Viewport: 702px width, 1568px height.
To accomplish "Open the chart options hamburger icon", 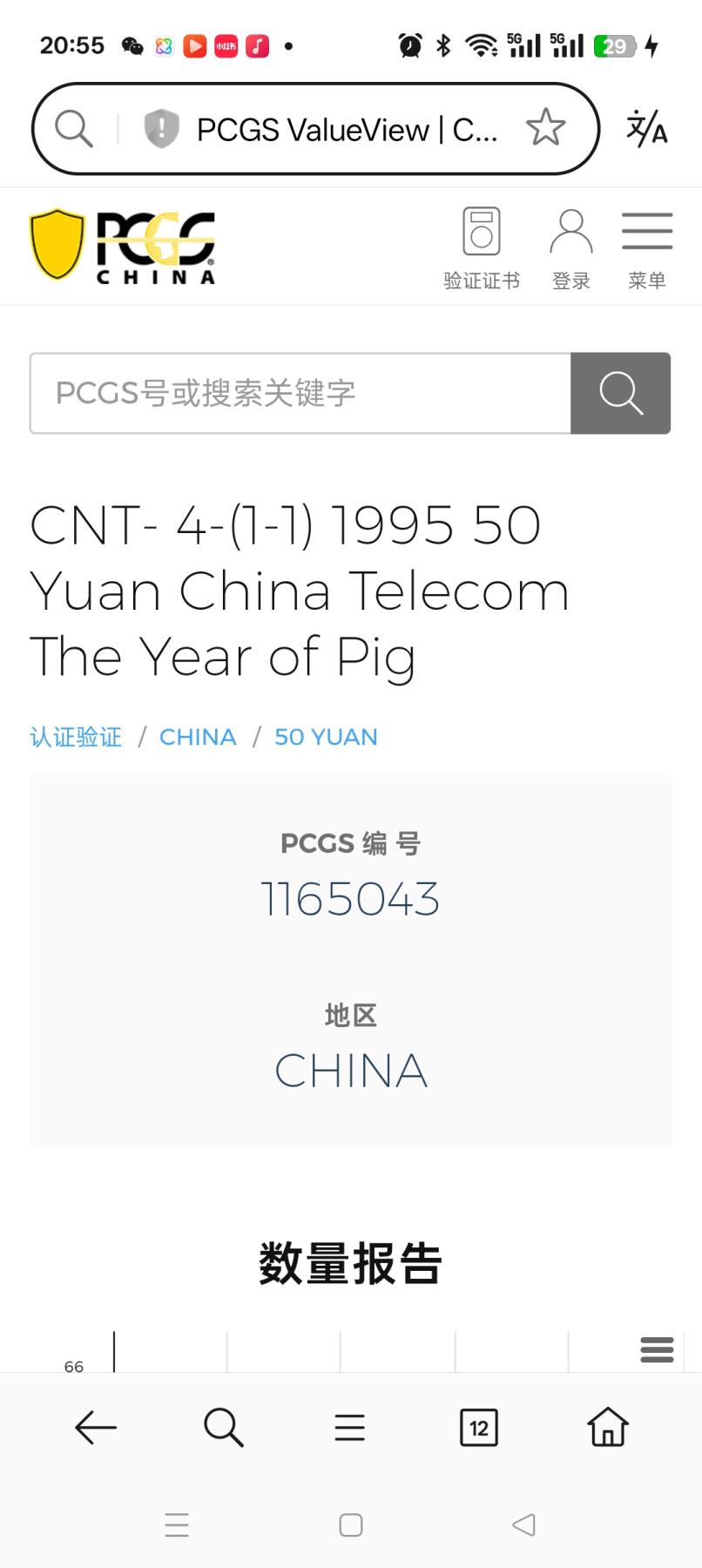I will coord(656,1349).
